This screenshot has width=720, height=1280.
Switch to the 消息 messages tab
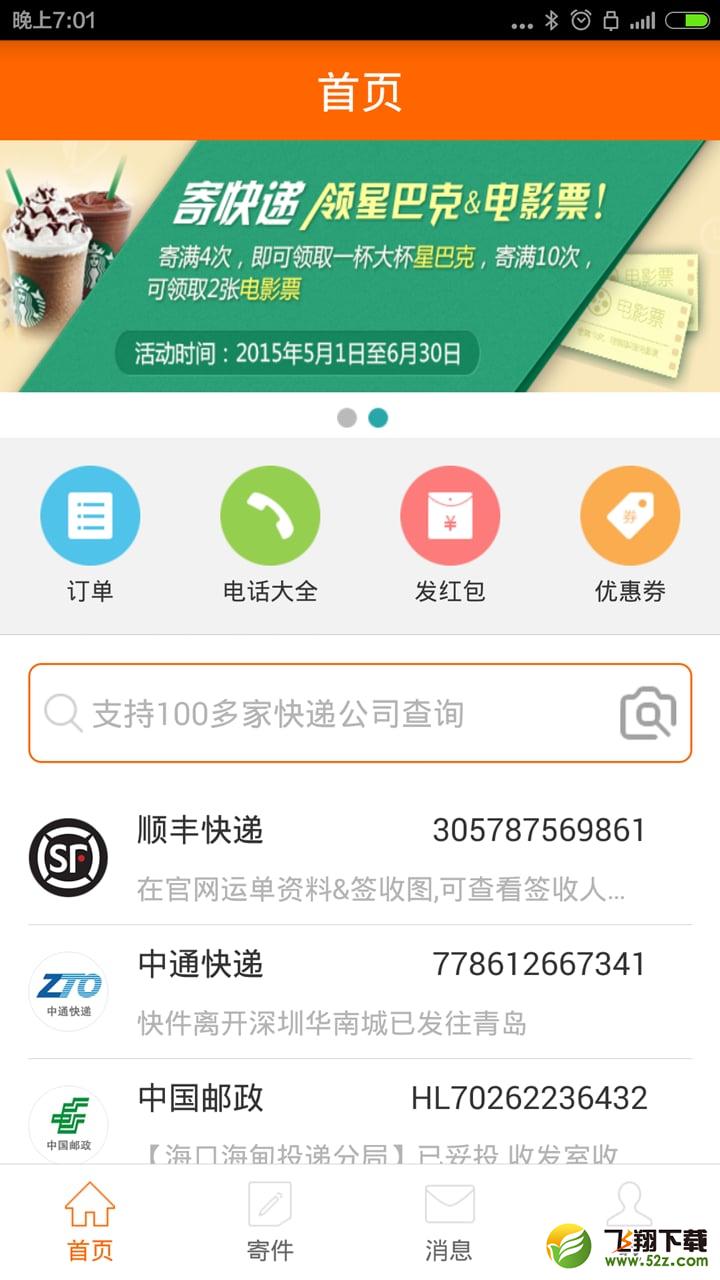450,1222
